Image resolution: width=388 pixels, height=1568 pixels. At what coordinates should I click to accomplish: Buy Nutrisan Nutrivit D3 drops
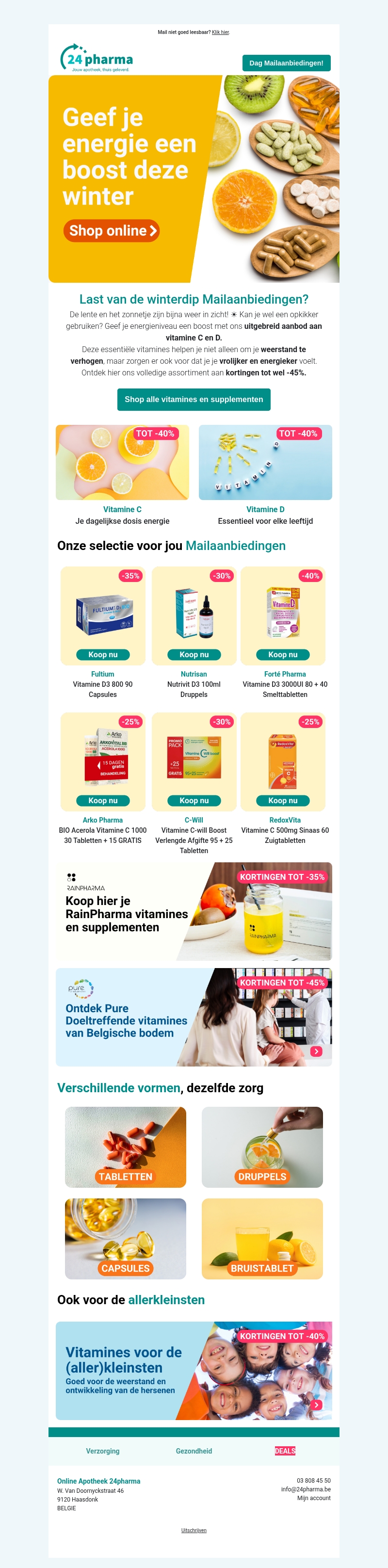coord(194,654)
